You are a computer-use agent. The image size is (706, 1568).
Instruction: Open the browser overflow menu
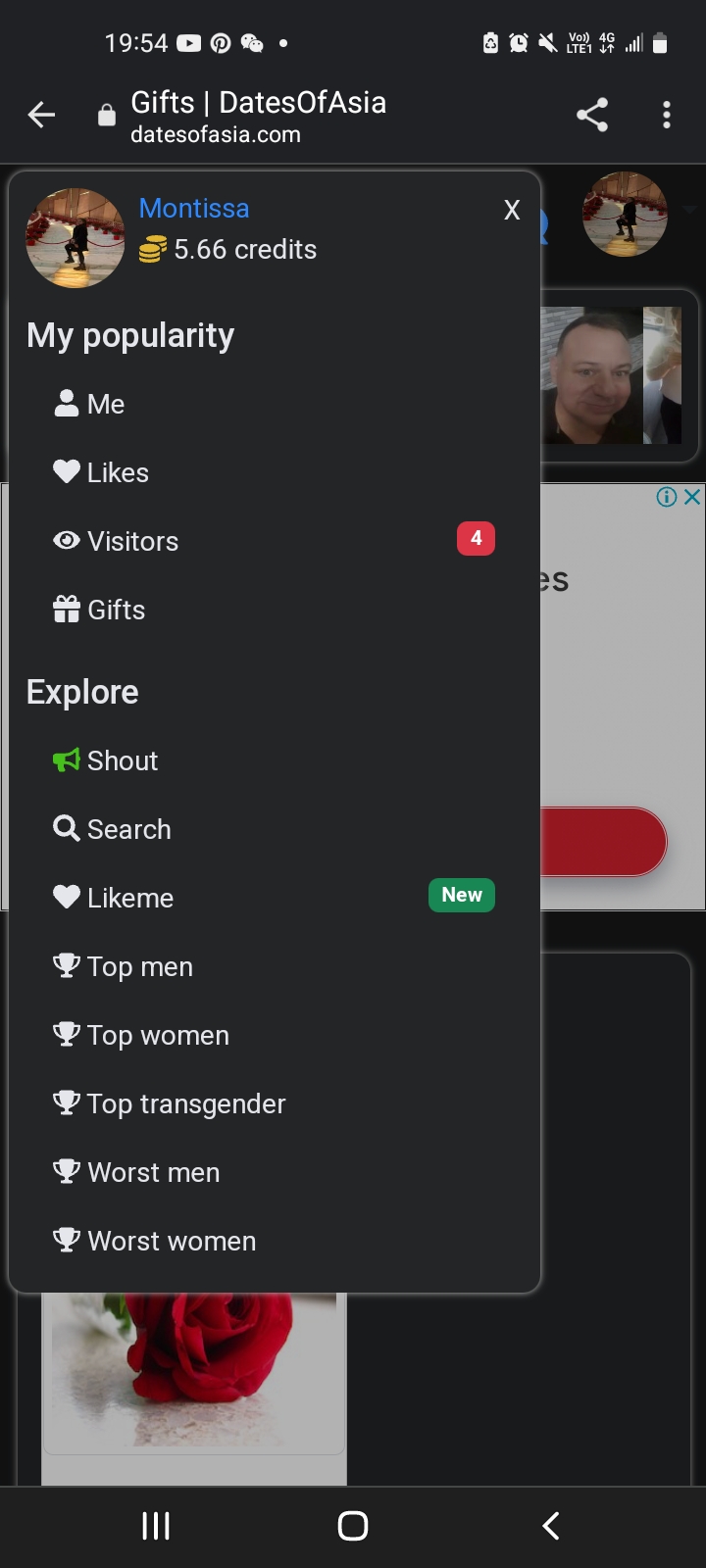[x=667, y=116]
